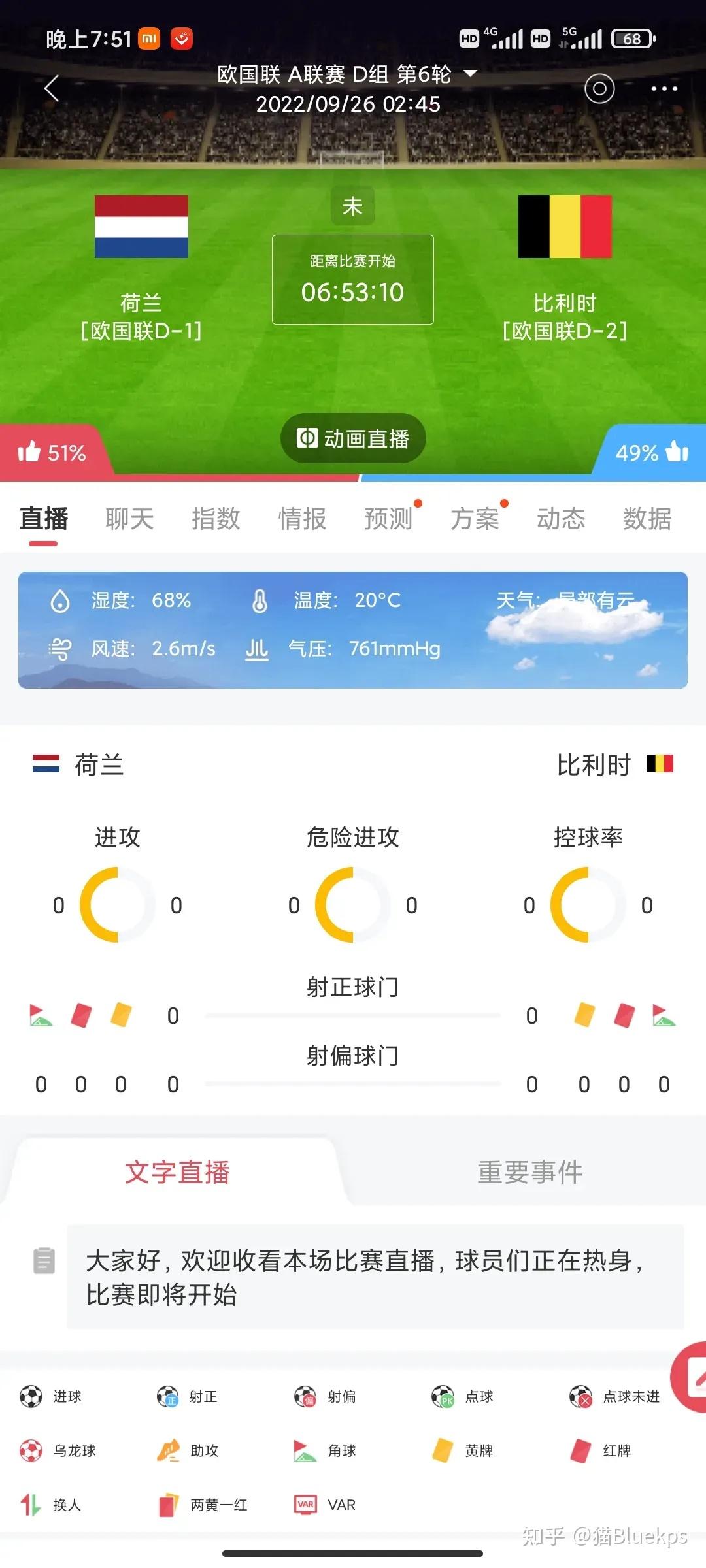Select the 角球 corner flag icon
This screenshot has width=706, height=1568.
pyautogui.click(x=304, y=1452)
